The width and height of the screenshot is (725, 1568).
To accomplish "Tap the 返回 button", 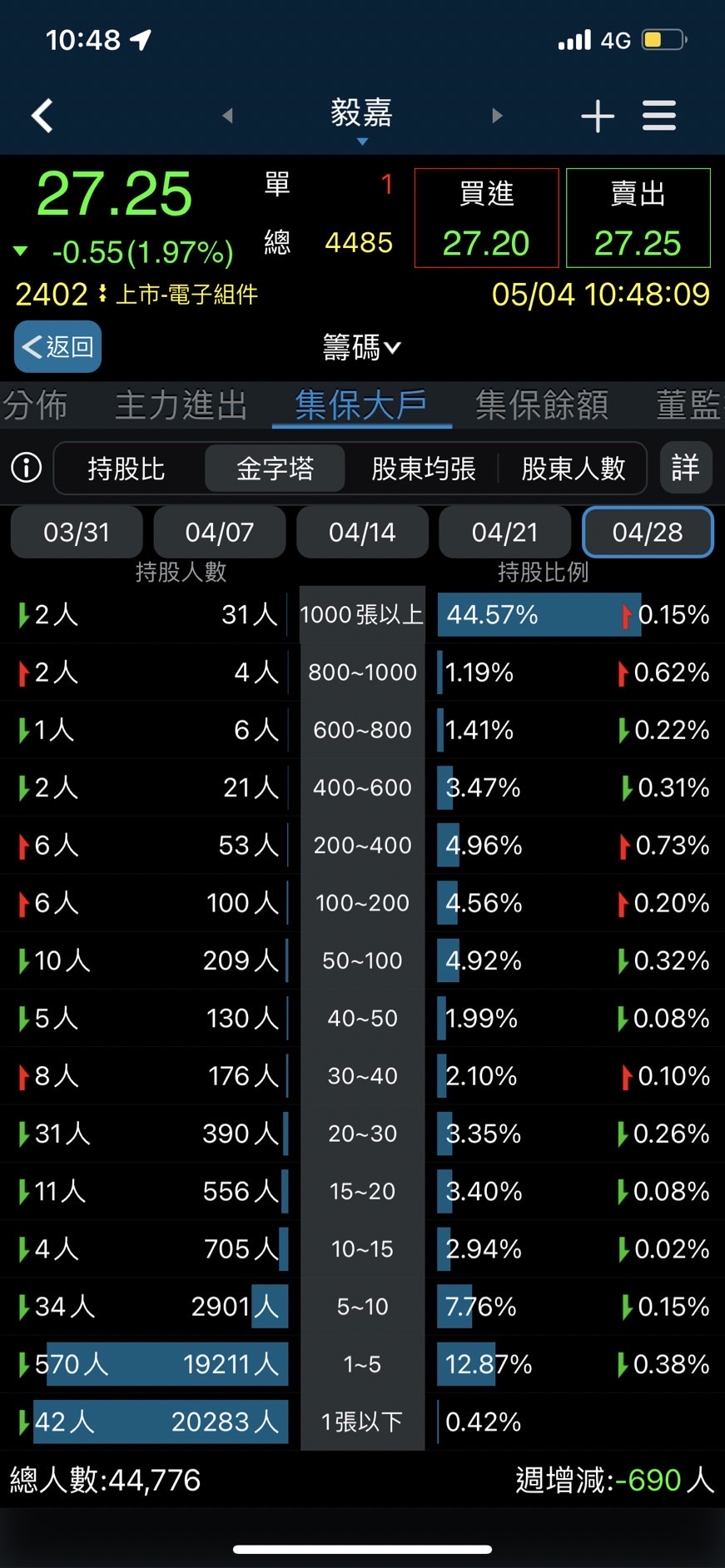I will tap(57, 346).
